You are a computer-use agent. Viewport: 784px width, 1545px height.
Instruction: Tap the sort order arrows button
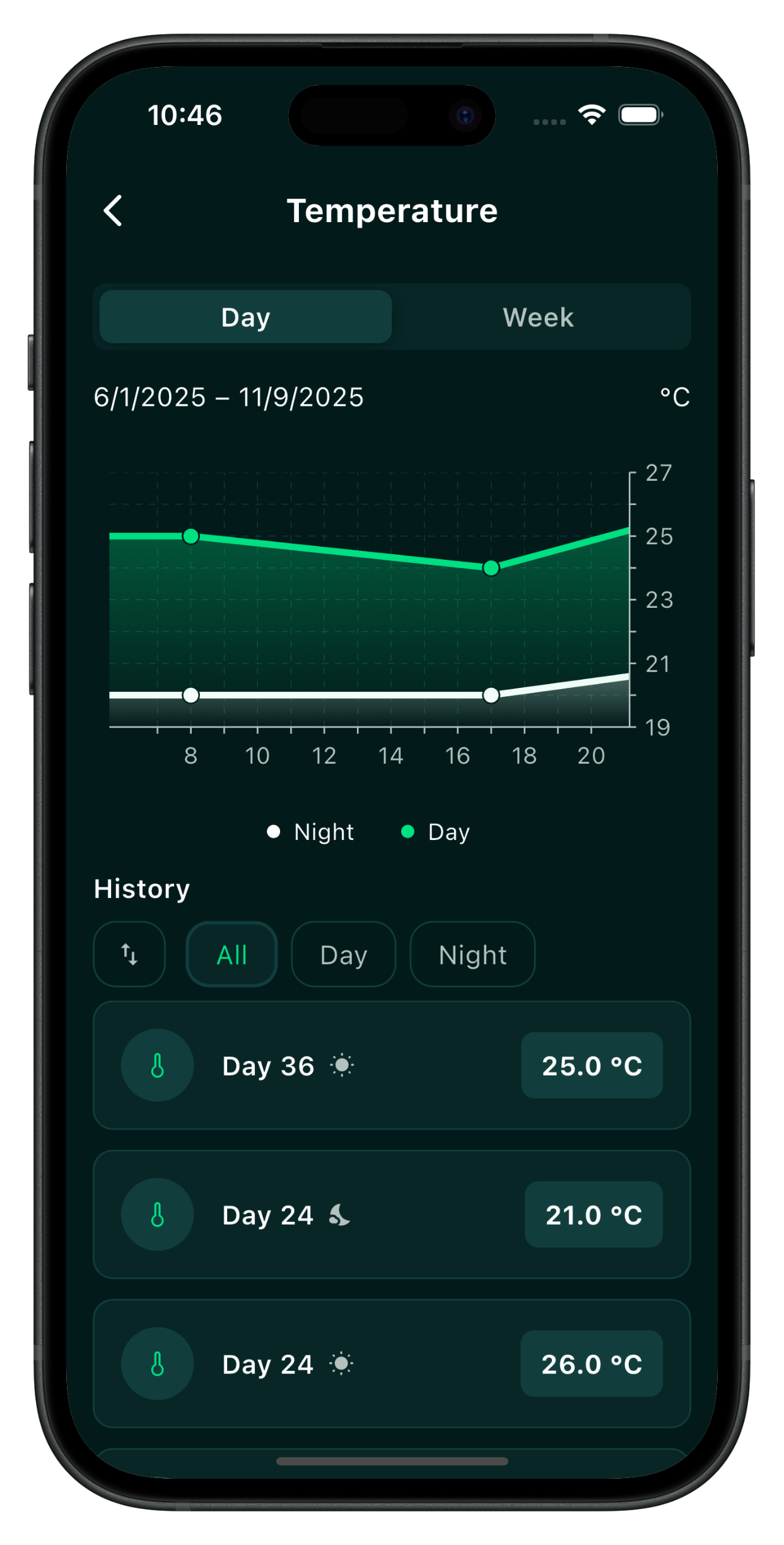(x=129, y=954)
